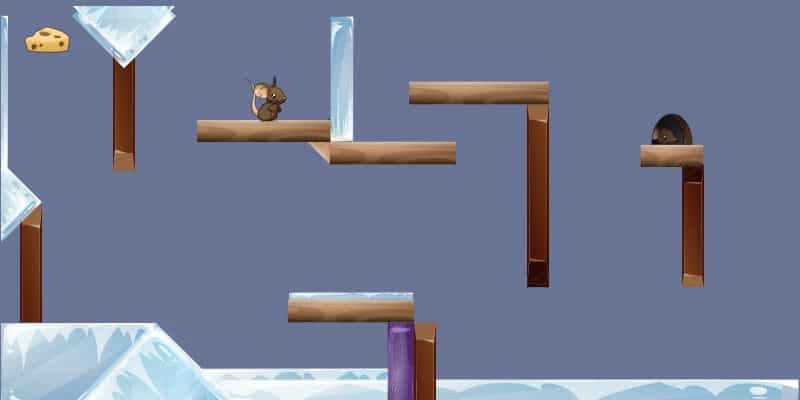Tap the tall ice pillar beside the mouse

click(x=342, y=78)
